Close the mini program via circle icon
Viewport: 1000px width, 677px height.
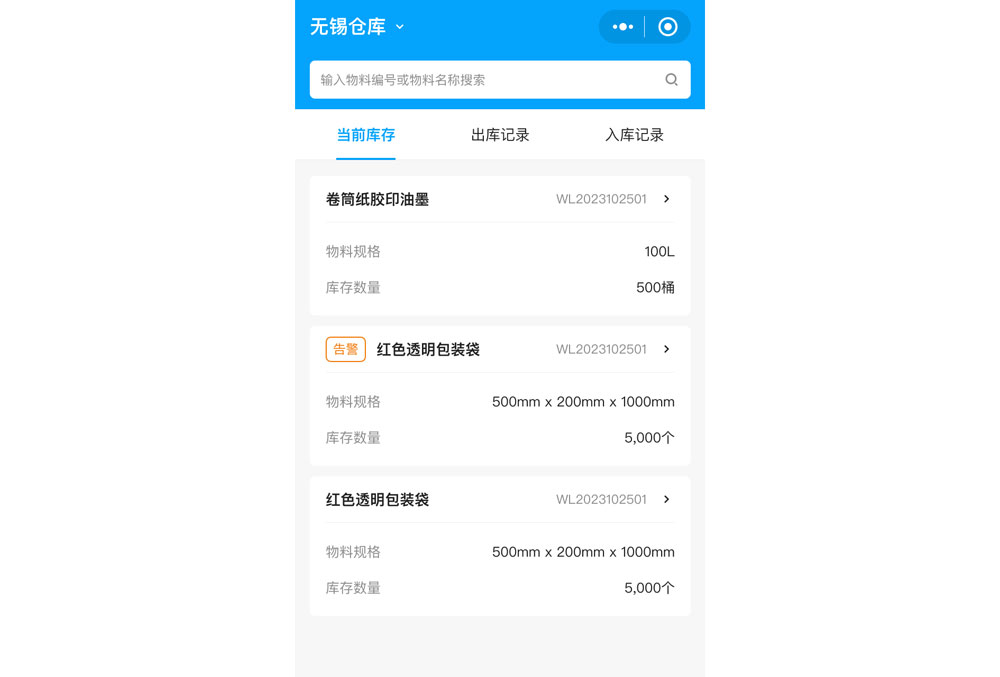pyautogui.click(x=668, y=27)
